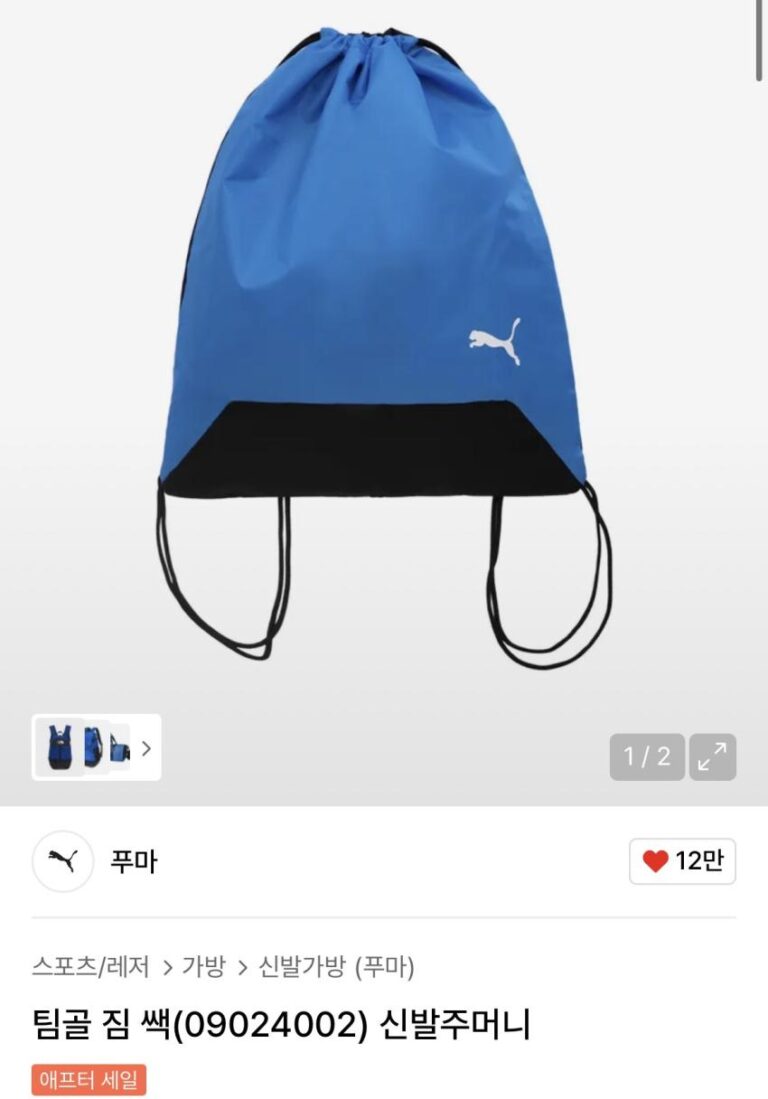The height and width of the screenshot is (1099, 768).
Task: Open the 애프터 세일 tag
Action: [x=89, y=1080]
